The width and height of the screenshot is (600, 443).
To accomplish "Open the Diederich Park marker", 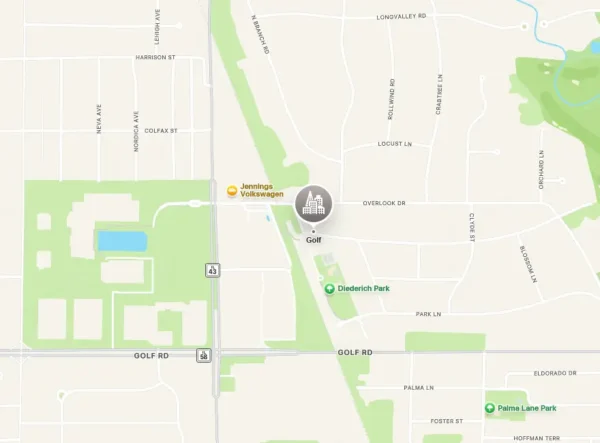I will 330,288.
